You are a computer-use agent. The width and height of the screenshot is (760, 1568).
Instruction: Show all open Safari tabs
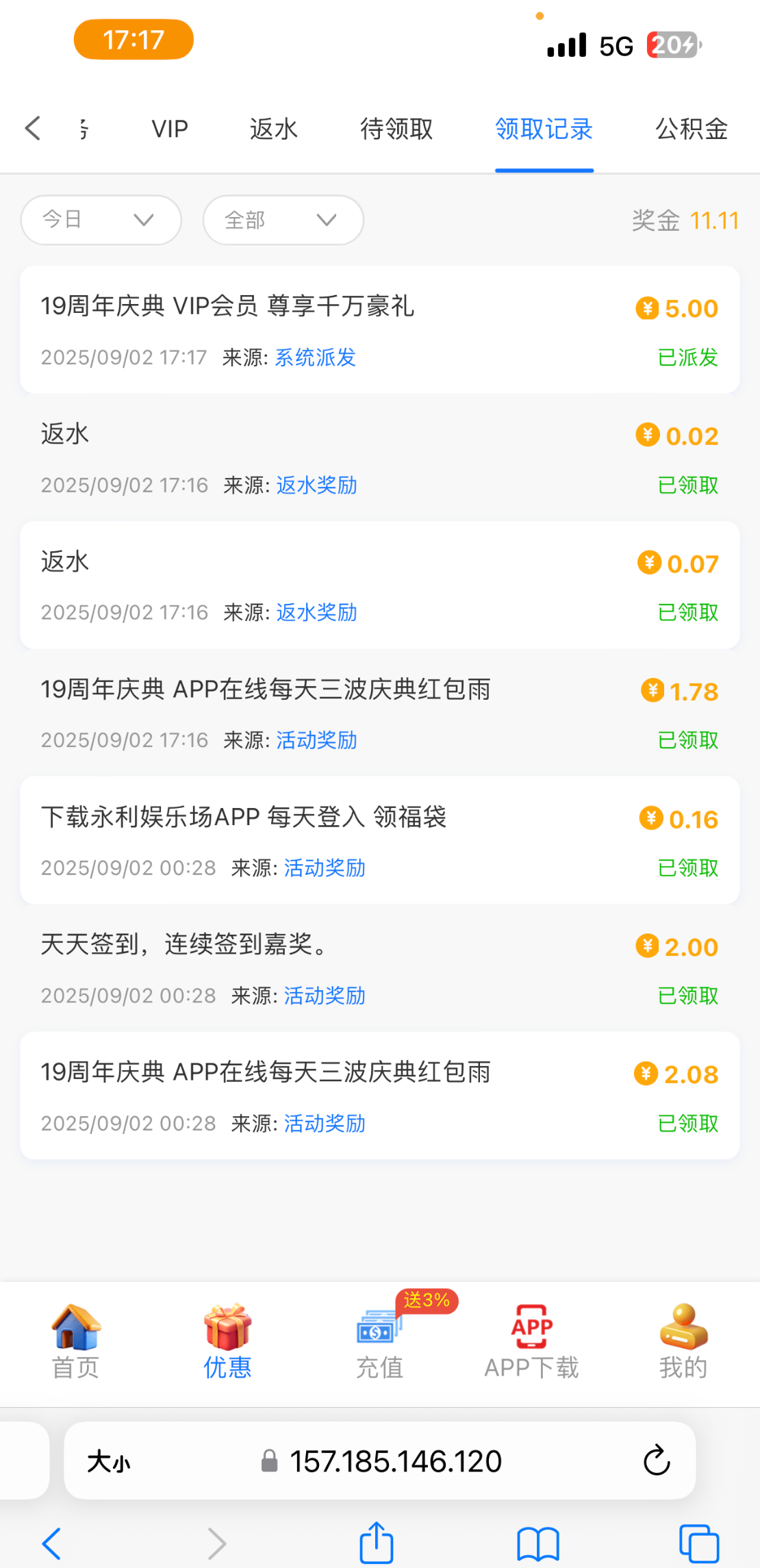pos(698,1543)
